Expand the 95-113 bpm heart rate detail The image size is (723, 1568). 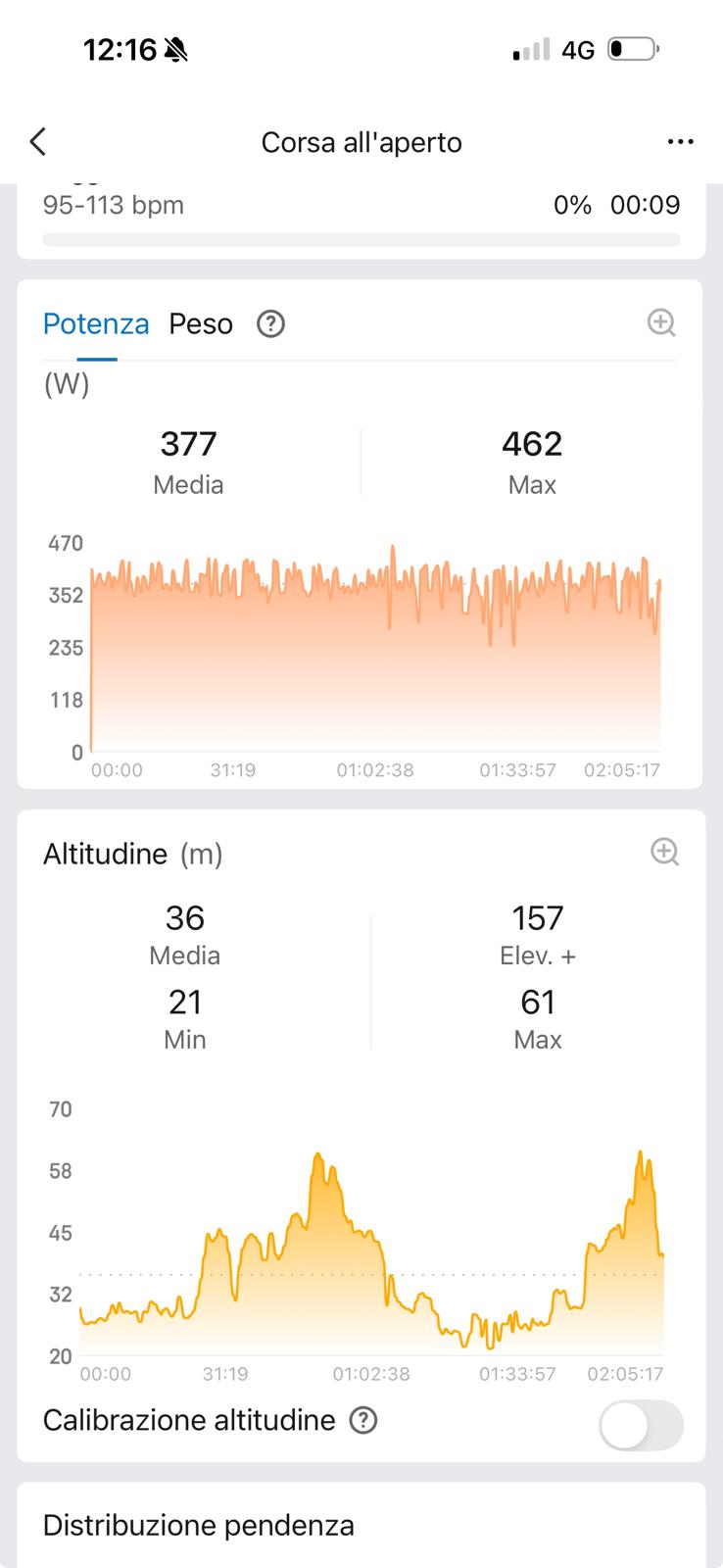click(x=114, y=205)
